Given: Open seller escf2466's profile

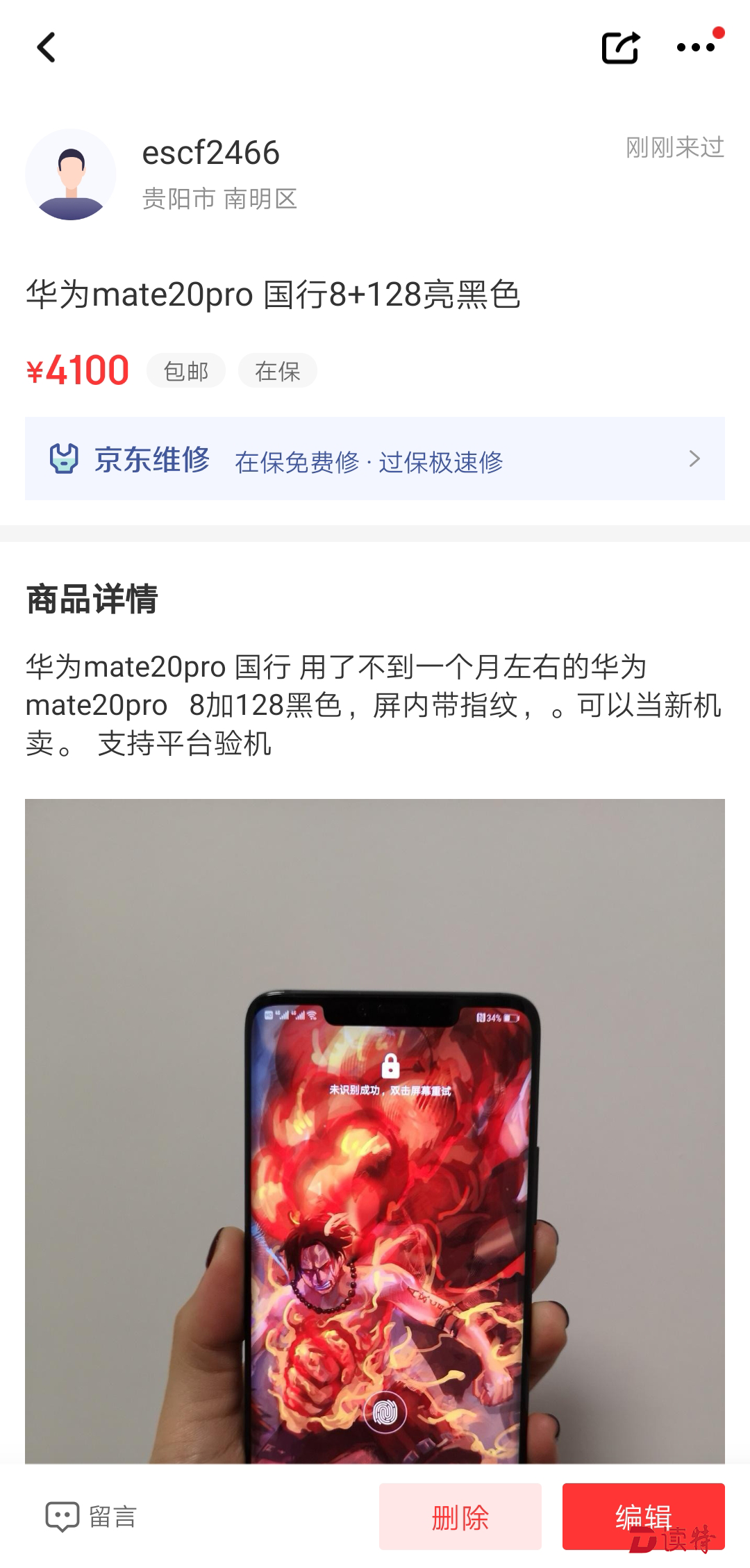Looking at the screenshot, I should (x=71, y=174).
